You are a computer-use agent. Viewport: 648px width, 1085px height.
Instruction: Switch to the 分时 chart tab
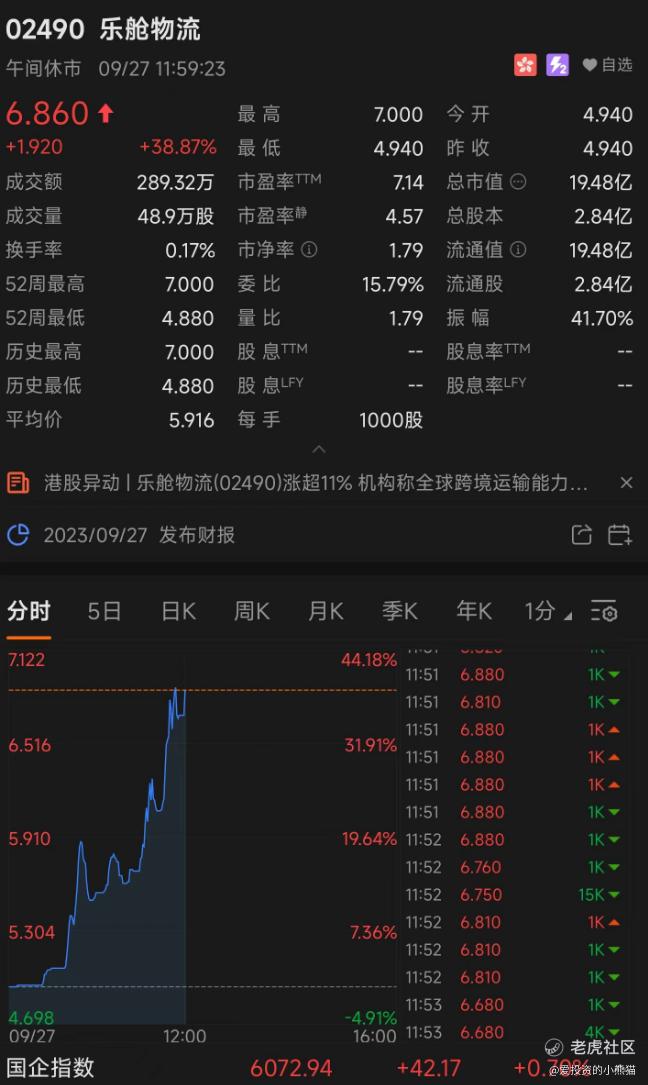(x=28, y=611)
